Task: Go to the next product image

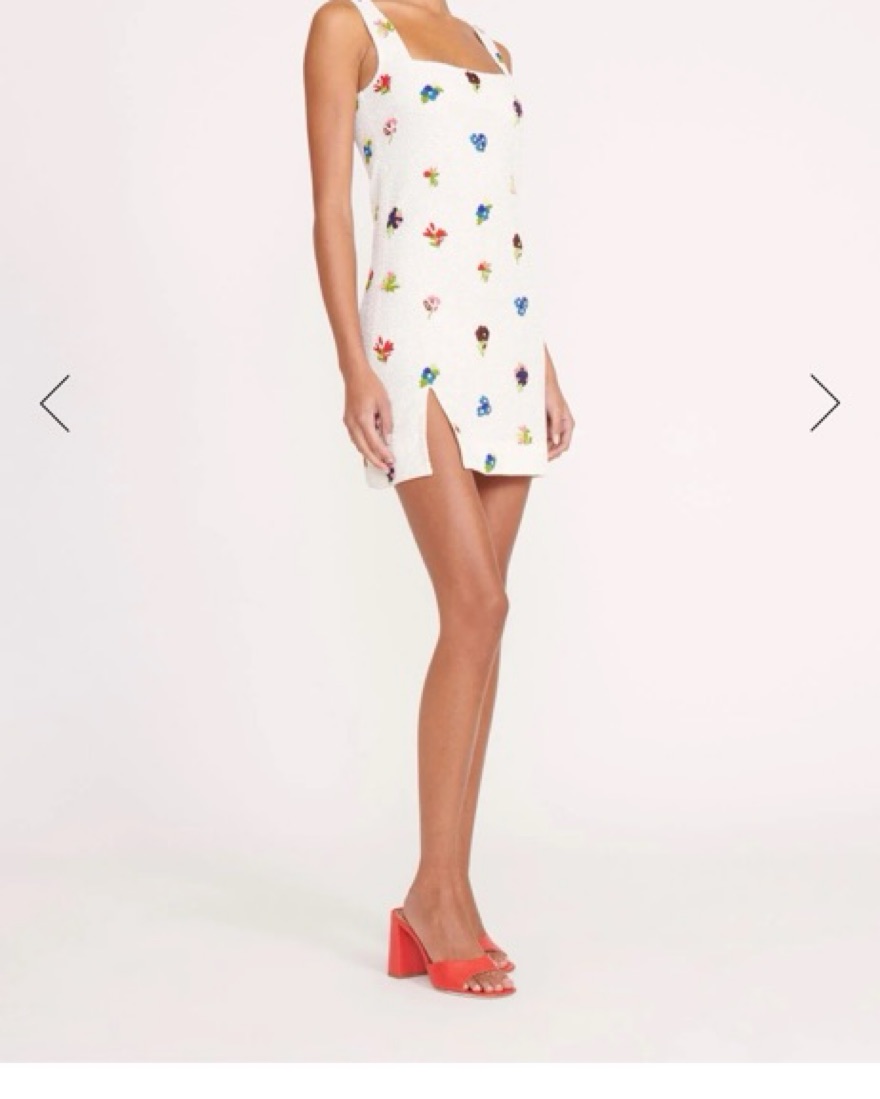Action: click(x=824, y=403)
